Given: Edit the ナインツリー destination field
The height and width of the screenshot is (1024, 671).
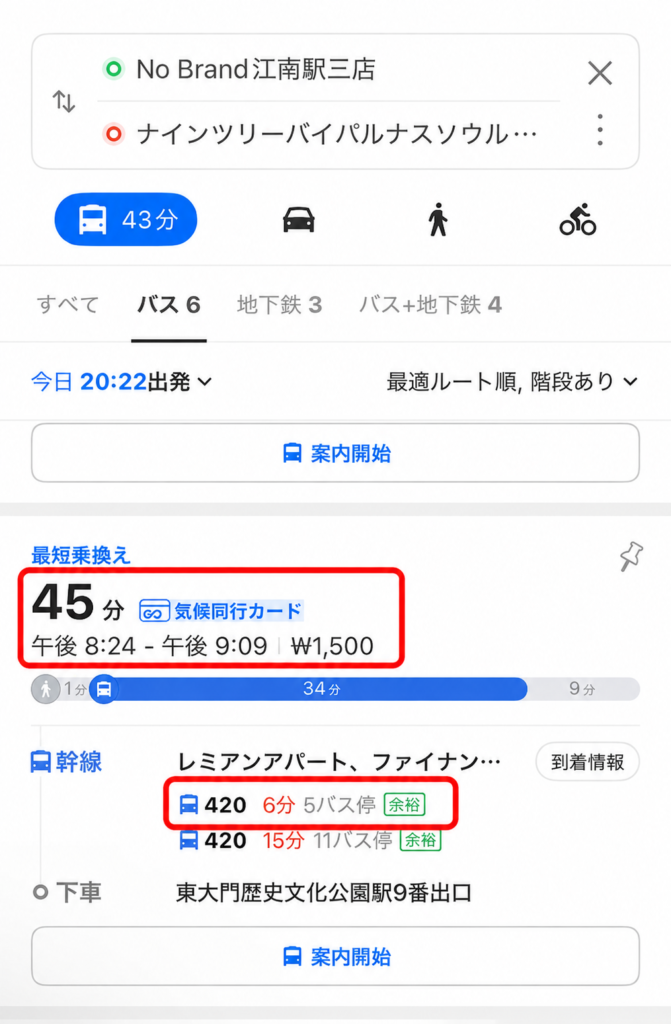Looking at the screenshot, I should [x=328, y=135].
